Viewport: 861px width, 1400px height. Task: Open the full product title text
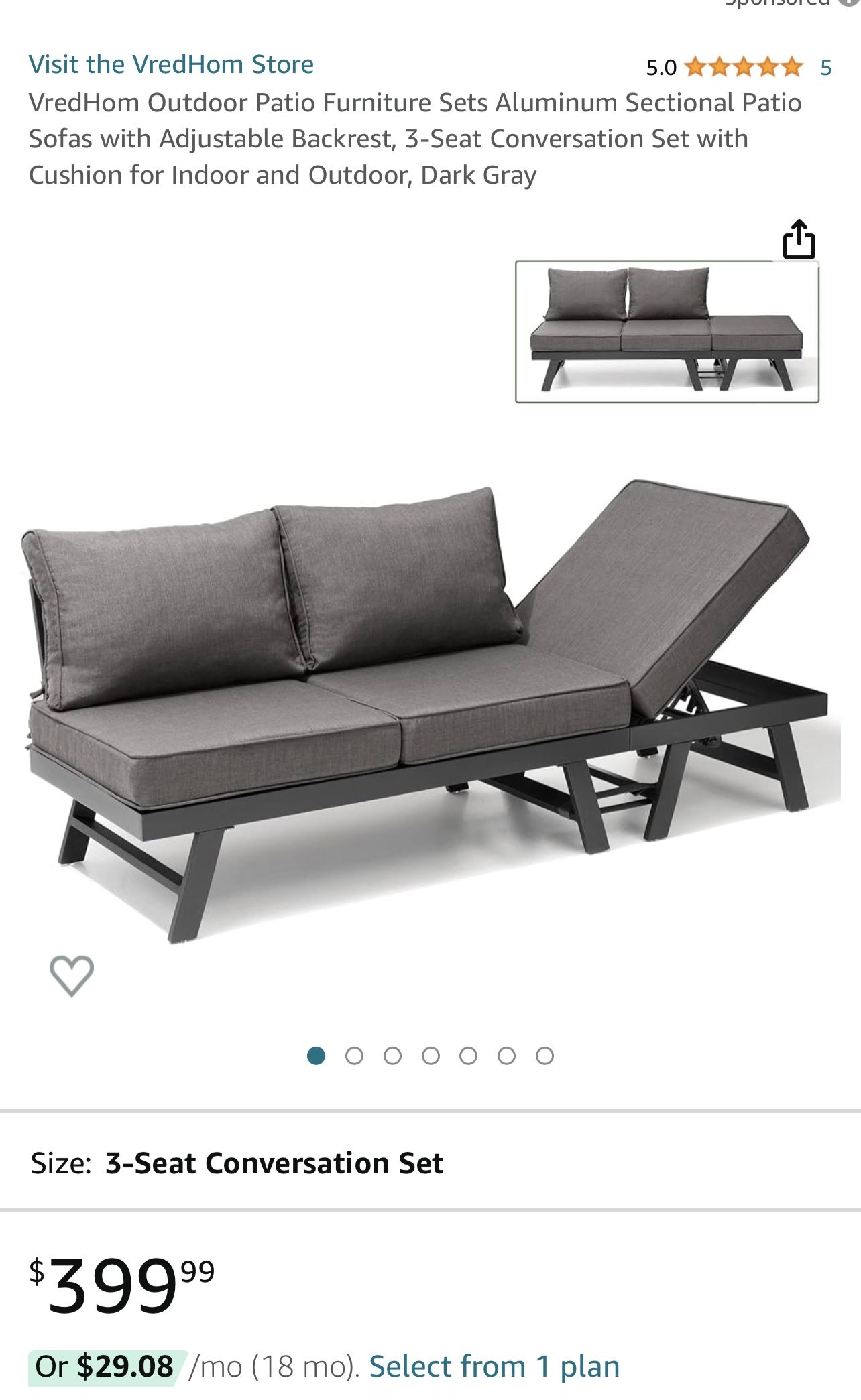[416, 138]
